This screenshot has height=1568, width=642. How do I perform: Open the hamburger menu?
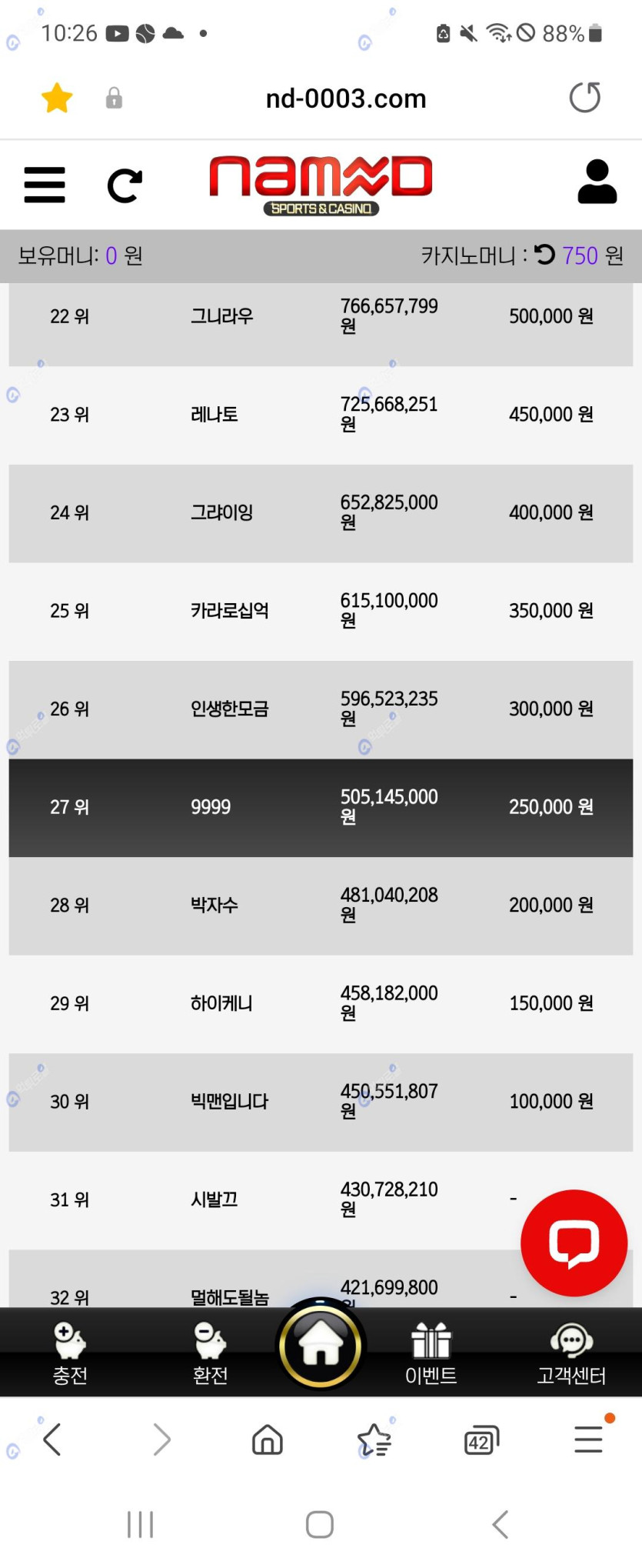pyautogui.click(x=45, y=185)
